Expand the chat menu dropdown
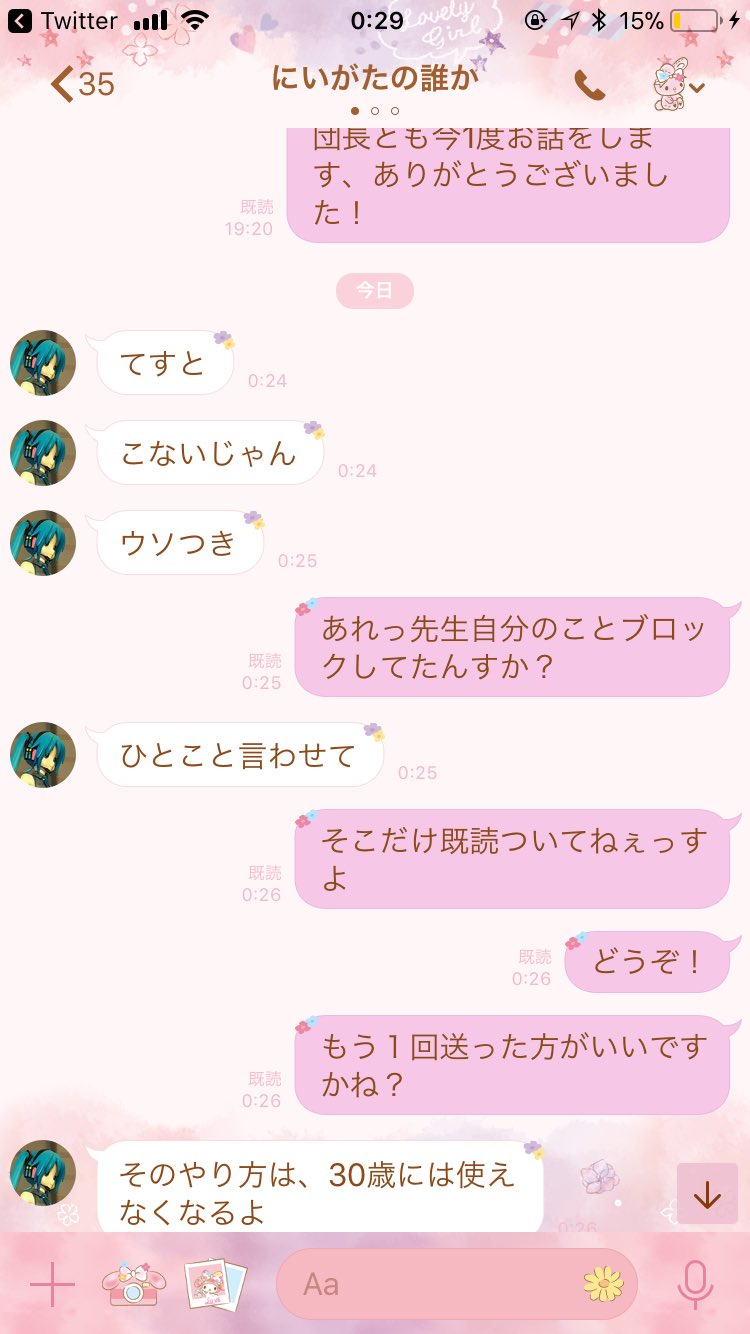The height and width of the screenshot is (1334, 750). point(680,87)
